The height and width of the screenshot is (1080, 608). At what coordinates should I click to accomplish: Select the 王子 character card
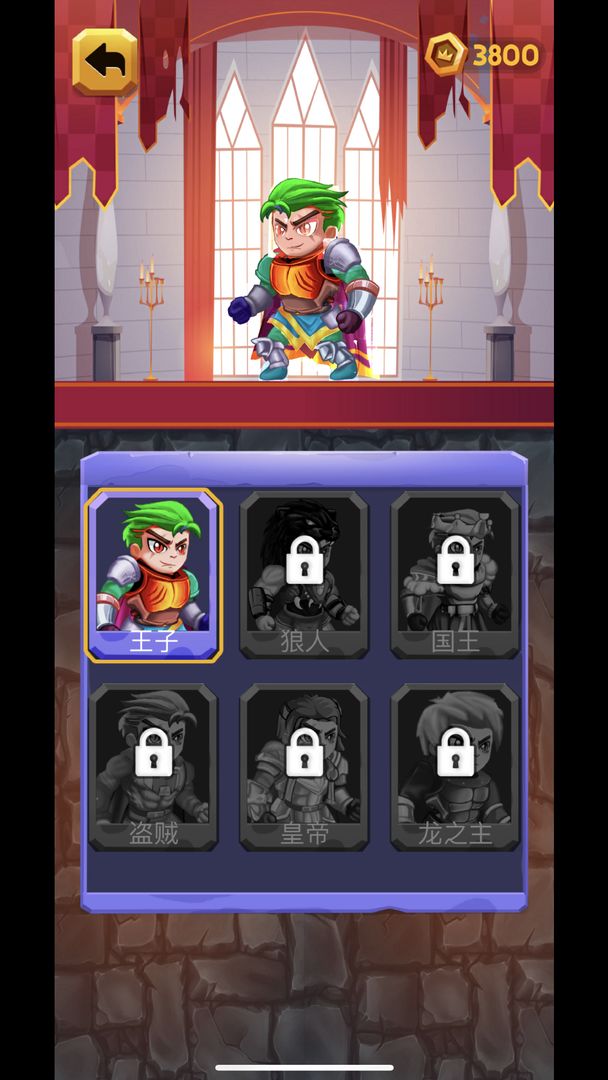[153, 575]
